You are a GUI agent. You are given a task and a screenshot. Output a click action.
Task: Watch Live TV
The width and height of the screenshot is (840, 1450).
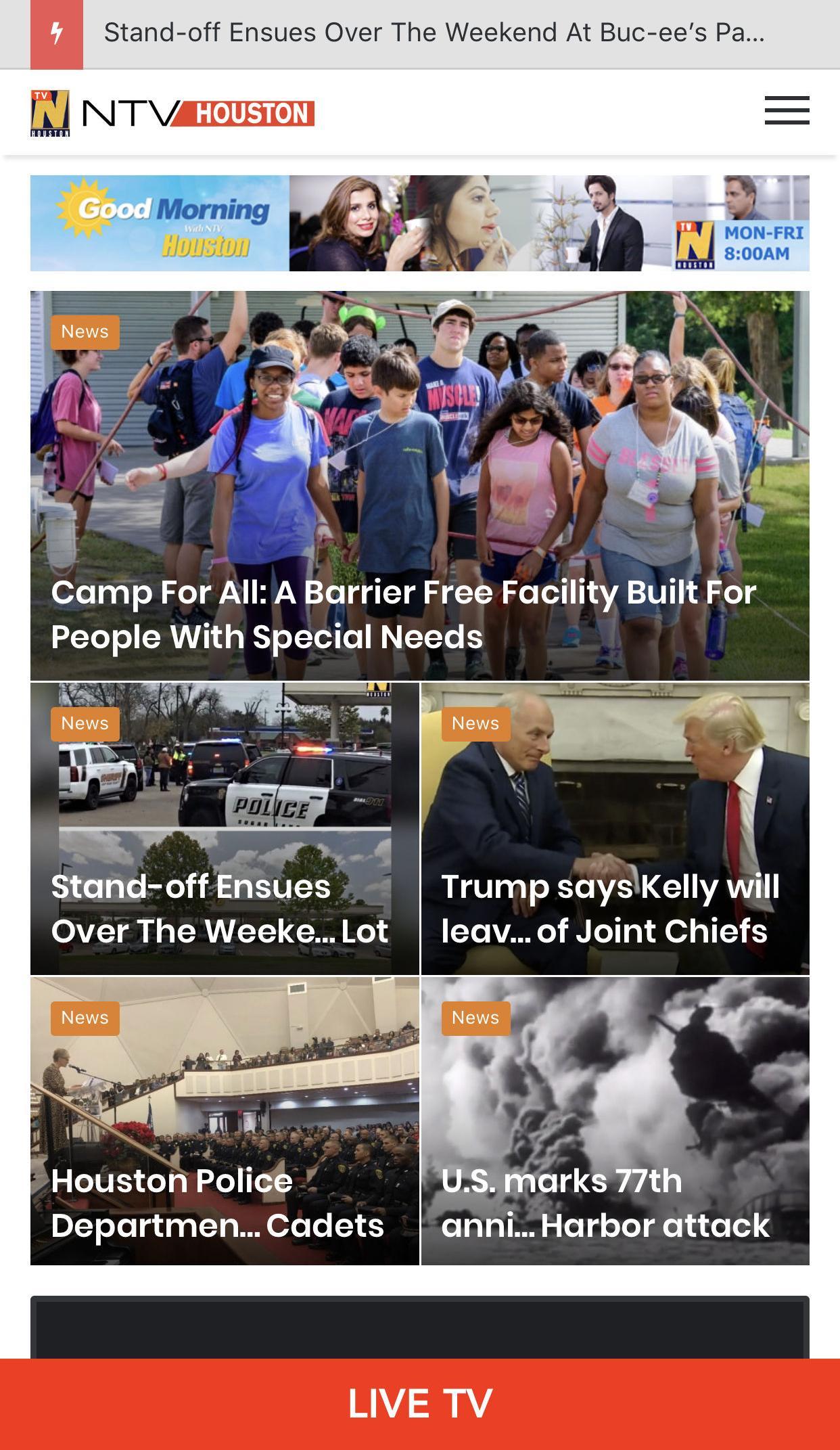click(419, 1403)
